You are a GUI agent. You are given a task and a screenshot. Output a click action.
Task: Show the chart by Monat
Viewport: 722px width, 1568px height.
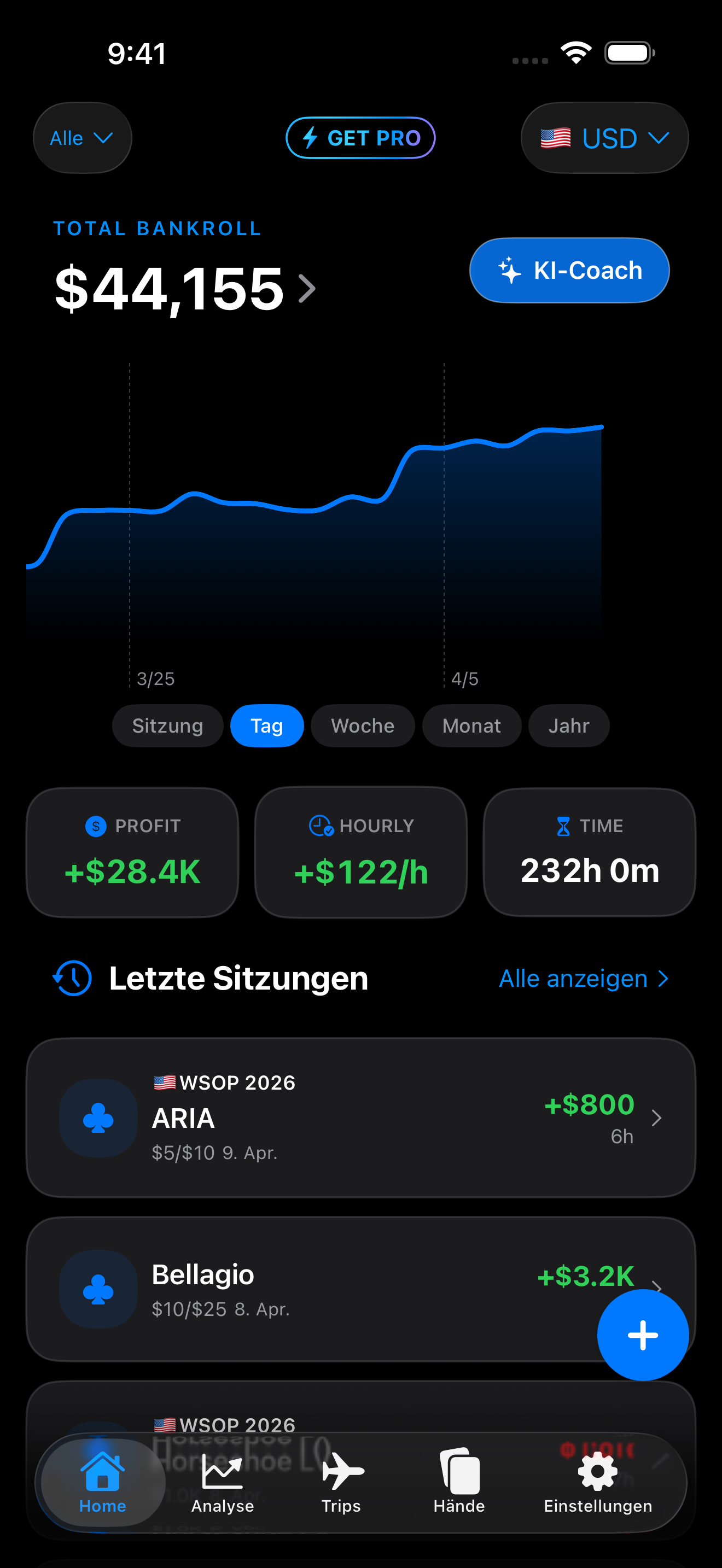click(471, 726)
